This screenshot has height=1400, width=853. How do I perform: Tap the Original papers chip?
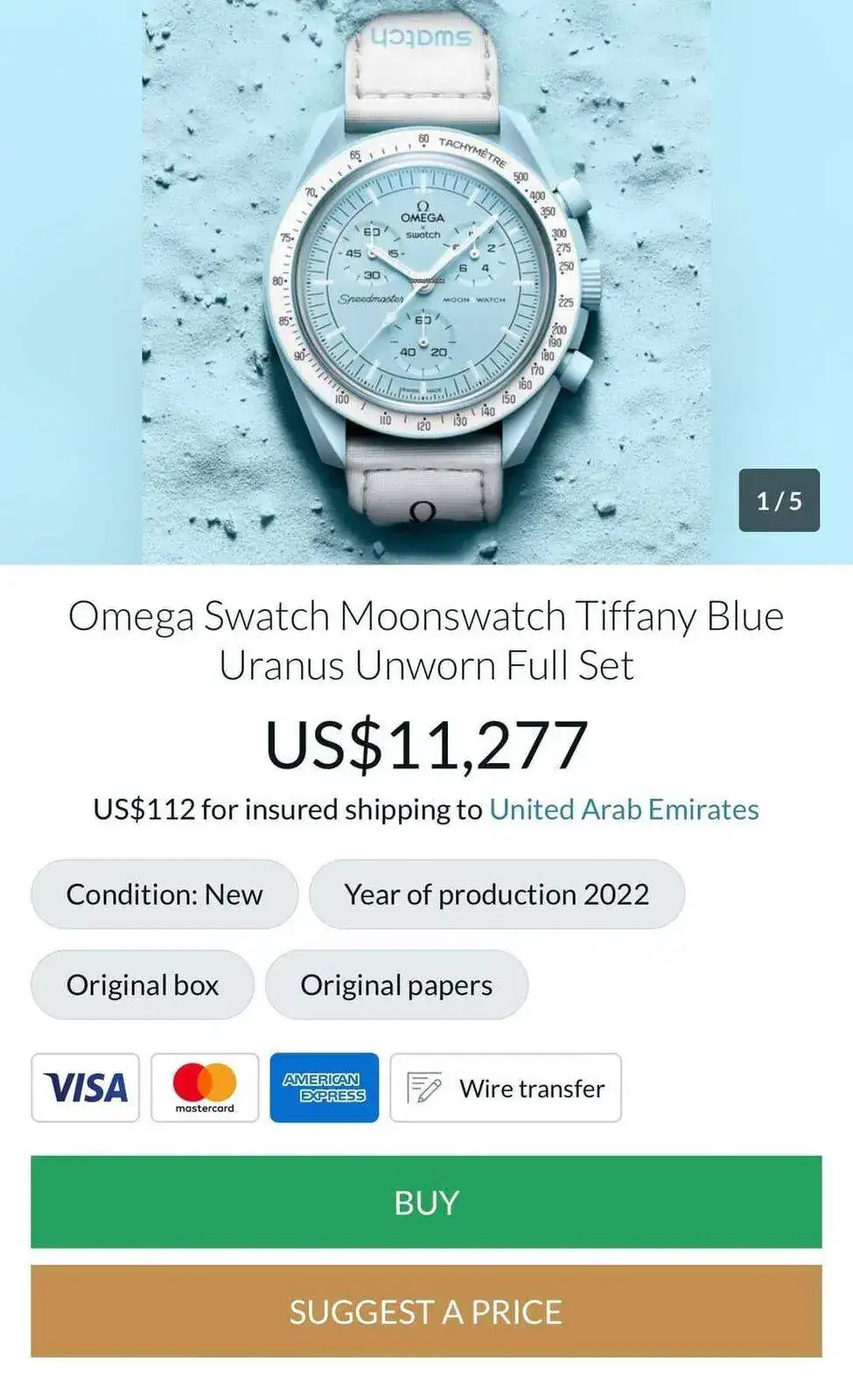(396, 985)
